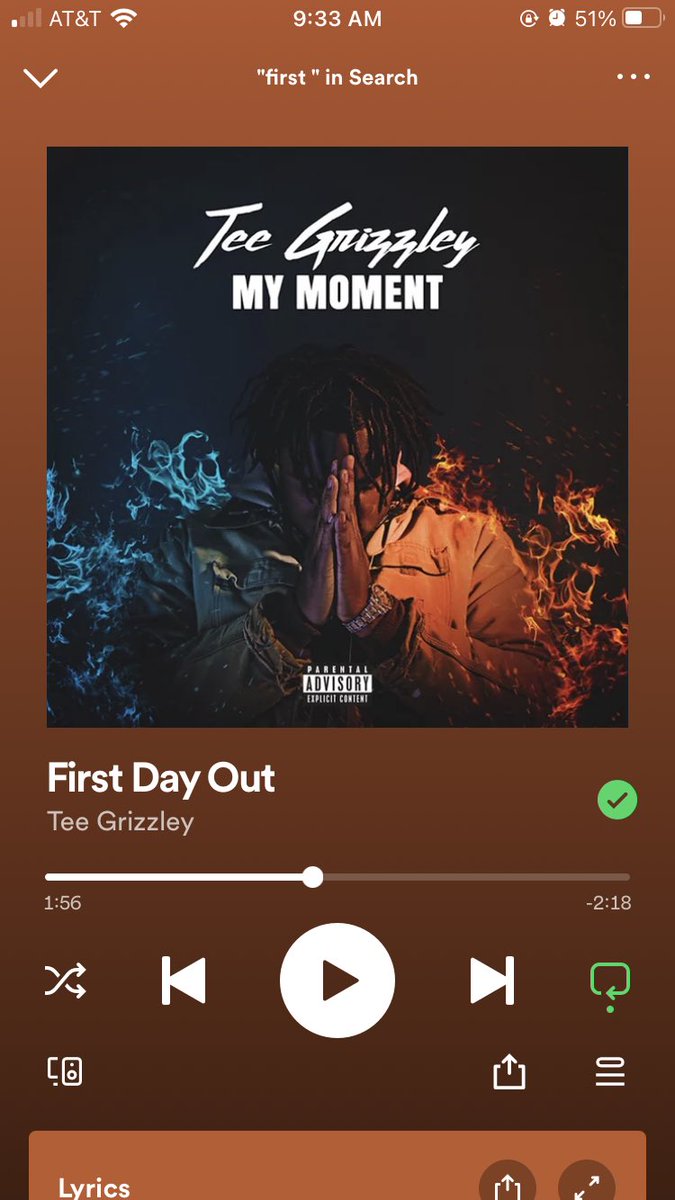
Task: Play the paused song
Action: tap(337, 981)
